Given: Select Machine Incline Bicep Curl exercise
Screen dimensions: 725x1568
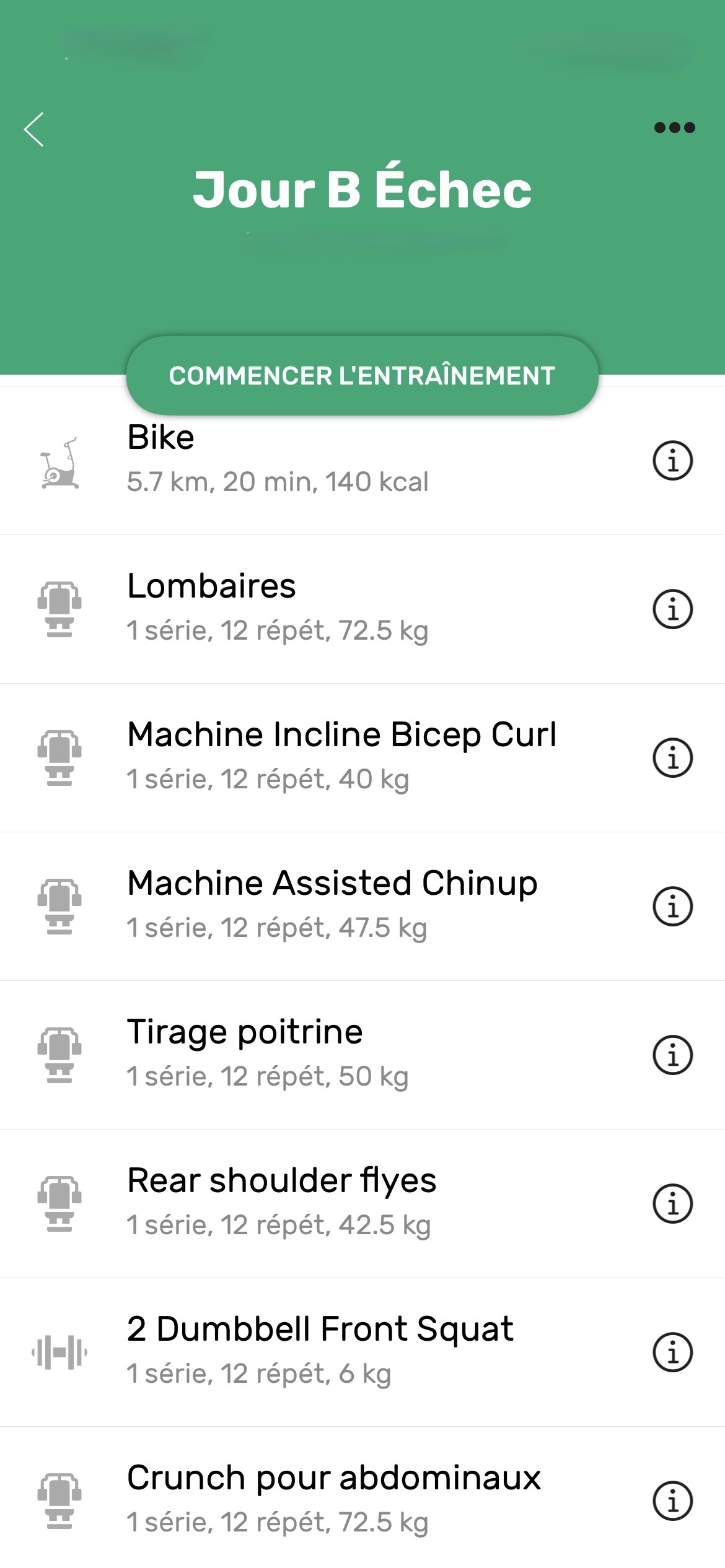Looking at the screenshot, I should pyautogui.click(x=341, y=757).
